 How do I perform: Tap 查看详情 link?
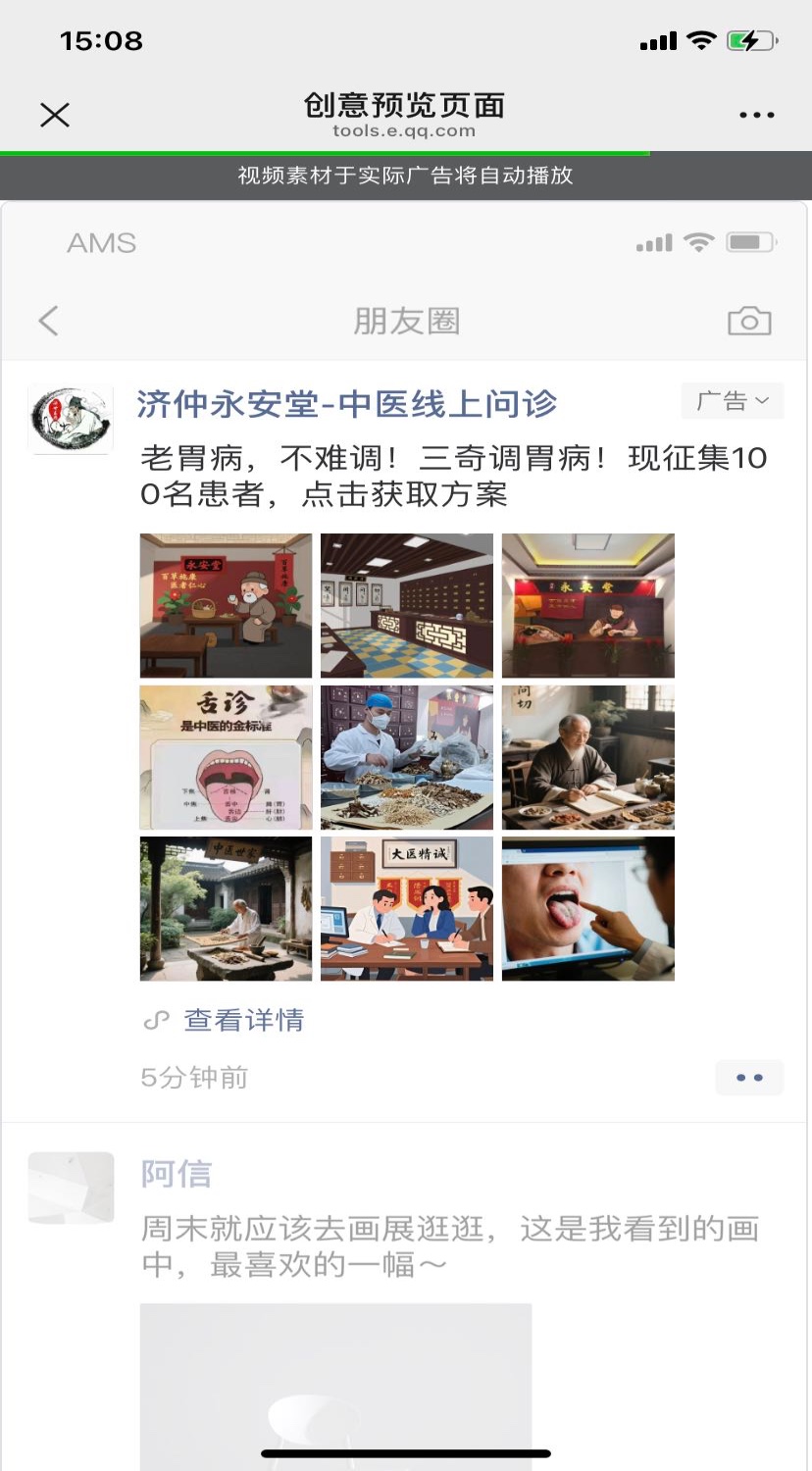click(x=243, y=1021)
